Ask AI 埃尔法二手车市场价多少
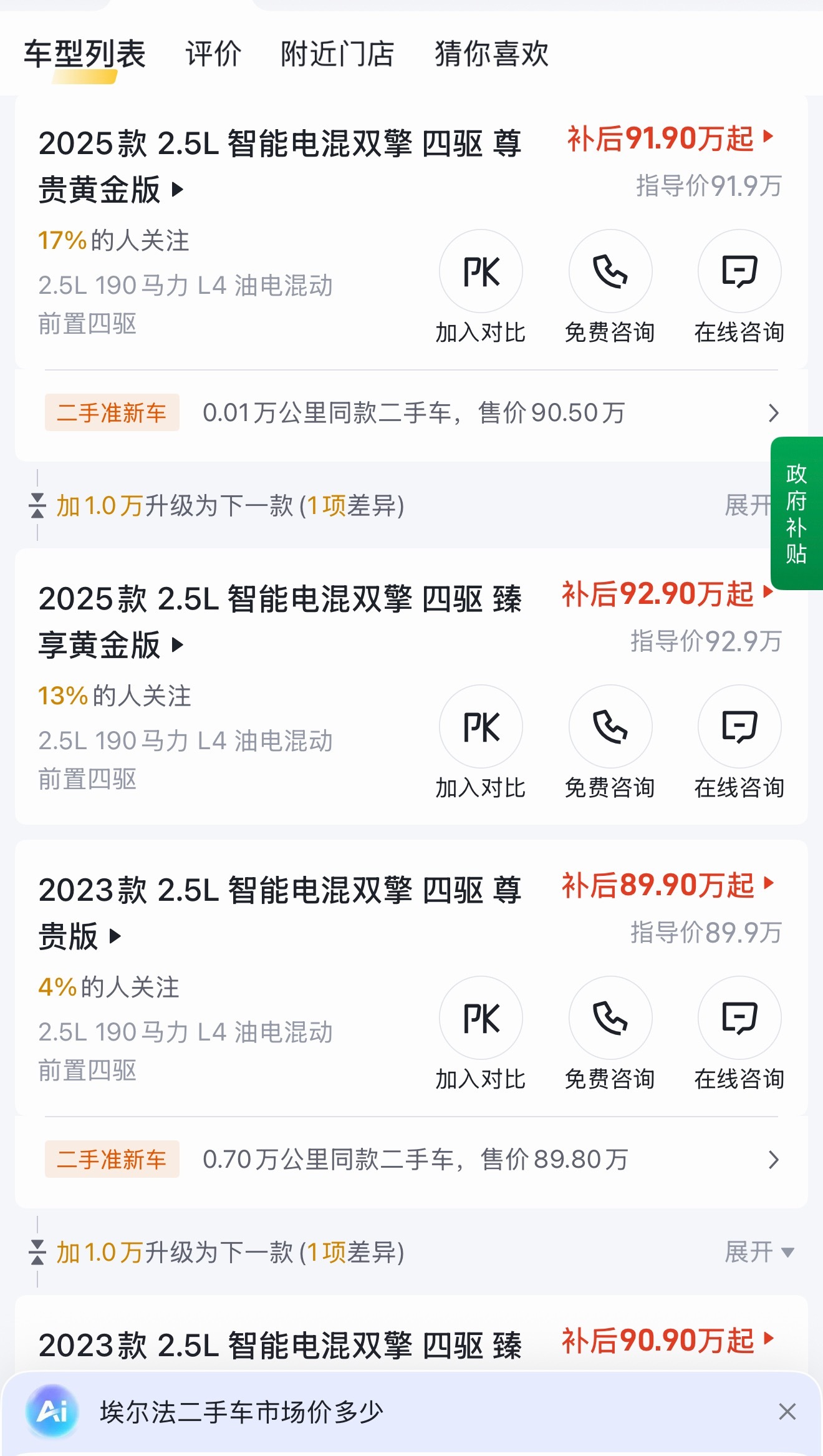The width and height of the screenshot is (823, 1456). click(x=241, y=1412)
